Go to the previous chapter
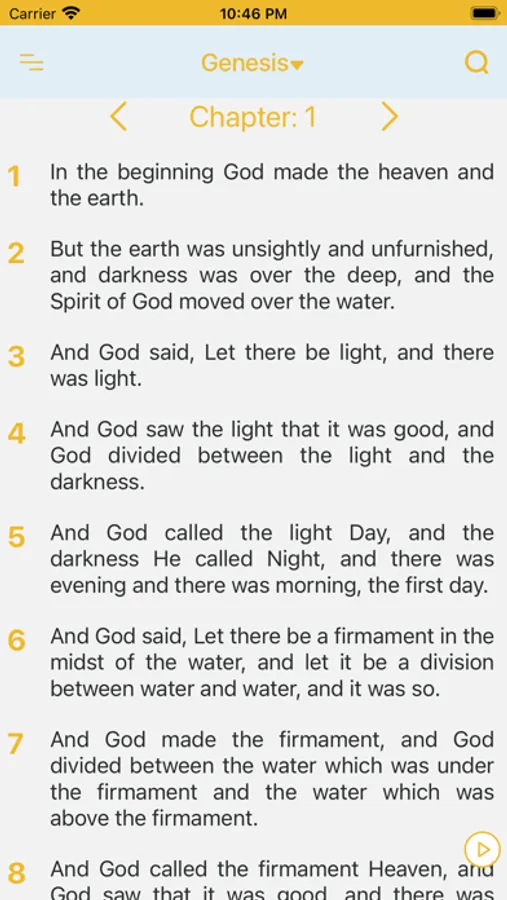The image size is (507, 900). pyautogui.click(x=118, y=117)
